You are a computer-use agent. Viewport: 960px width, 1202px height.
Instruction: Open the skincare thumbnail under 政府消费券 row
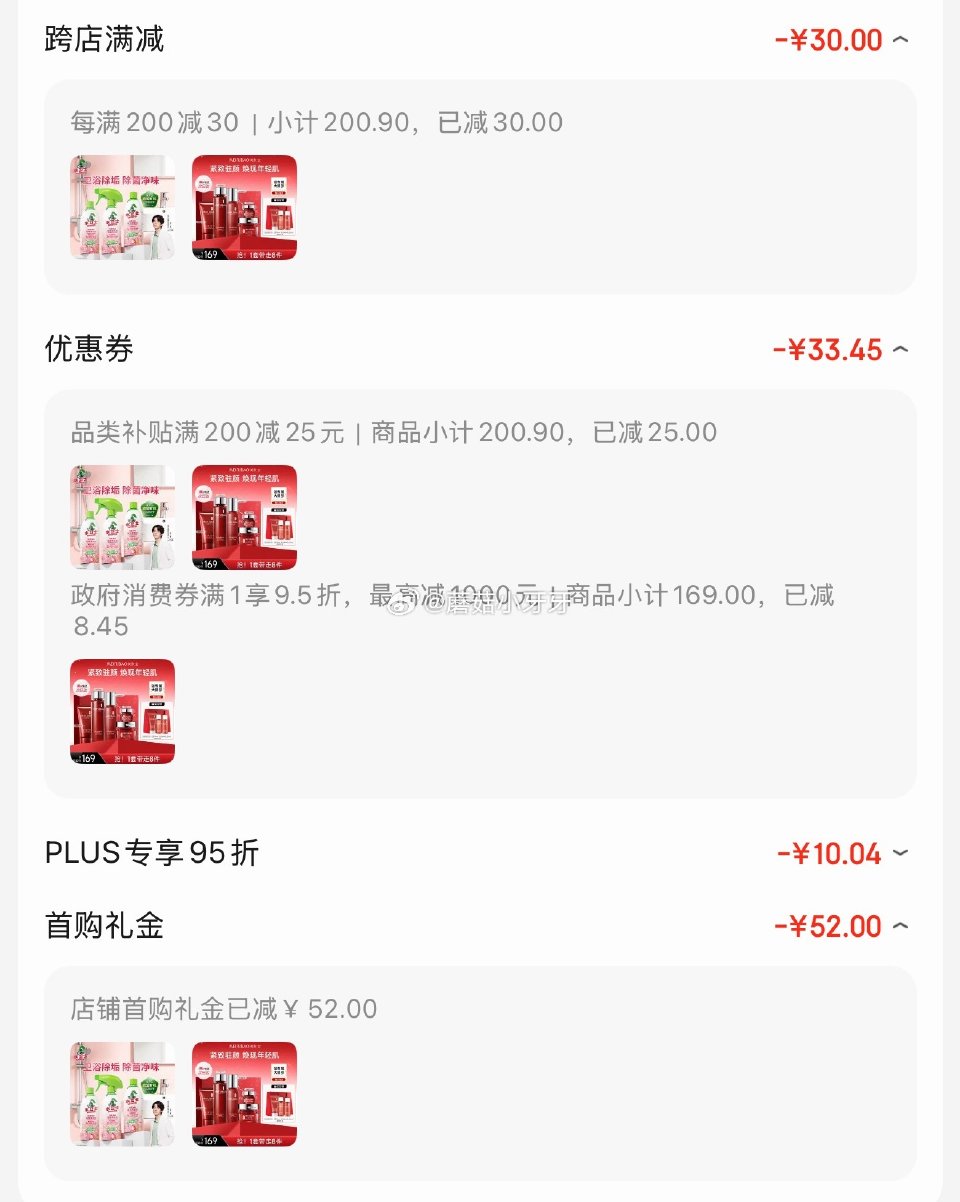coord(122,712)
